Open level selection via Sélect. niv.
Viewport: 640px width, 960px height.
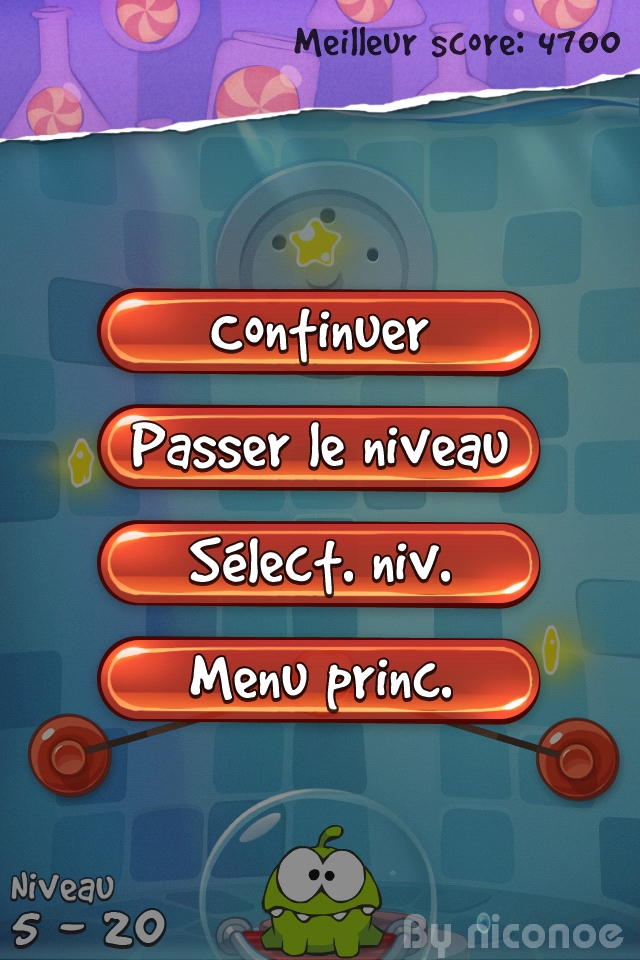click(319, 564)
